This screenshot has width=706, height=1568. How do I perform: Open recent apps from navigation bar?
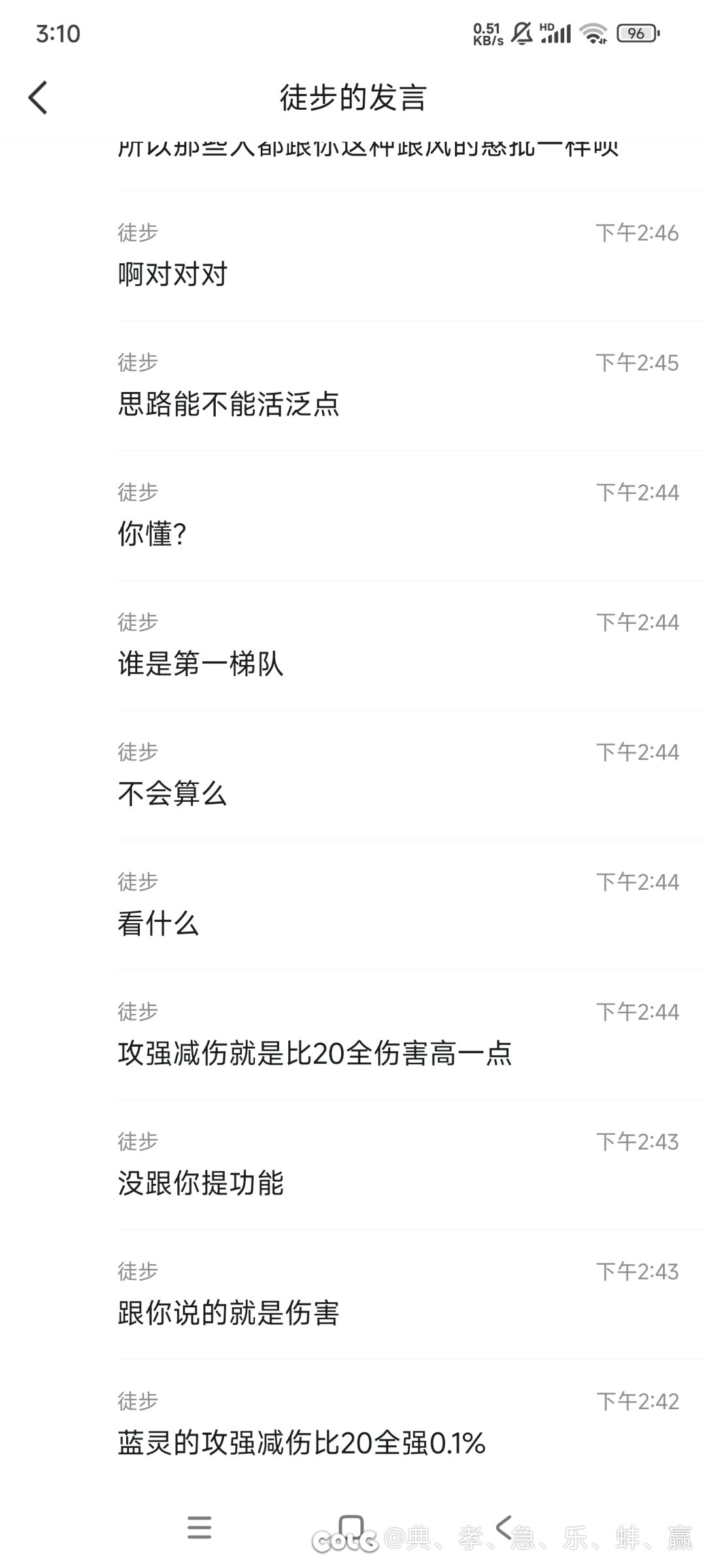click(x=199, y=1527)
